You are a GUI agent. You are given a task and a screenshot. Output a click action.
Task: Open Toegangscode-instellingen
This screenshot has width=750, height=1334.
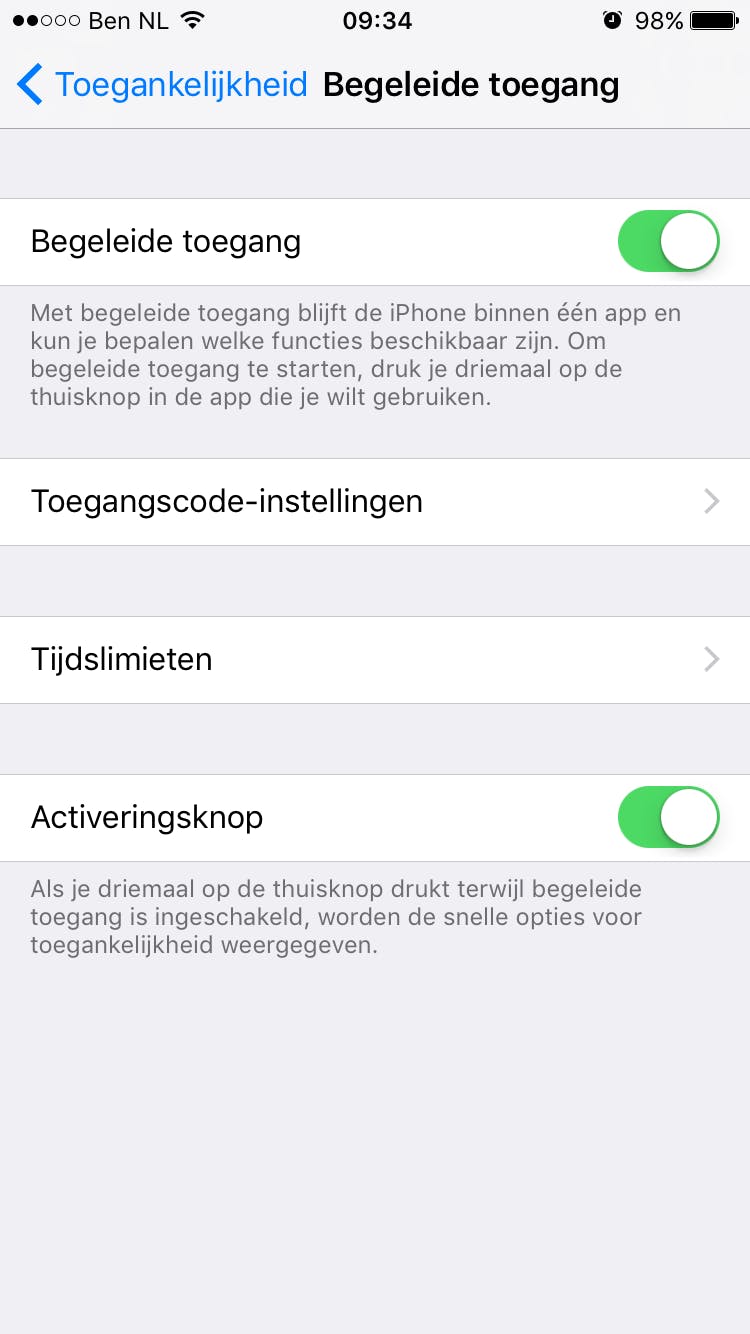[375, 501]
